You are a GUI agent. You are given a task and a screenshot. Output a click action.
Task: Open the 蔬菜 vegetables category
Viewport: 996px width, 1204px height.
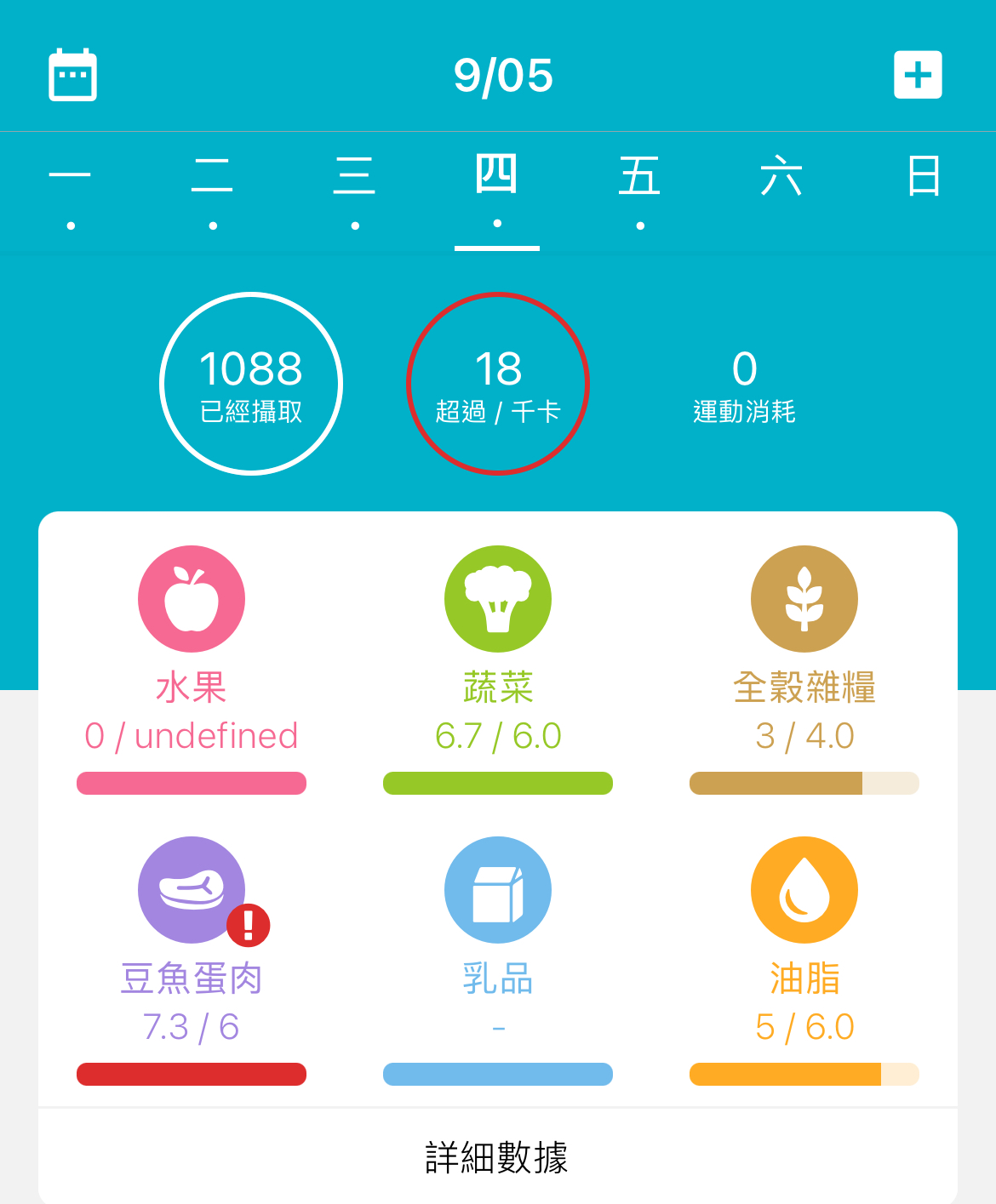[x=498, y=600]
